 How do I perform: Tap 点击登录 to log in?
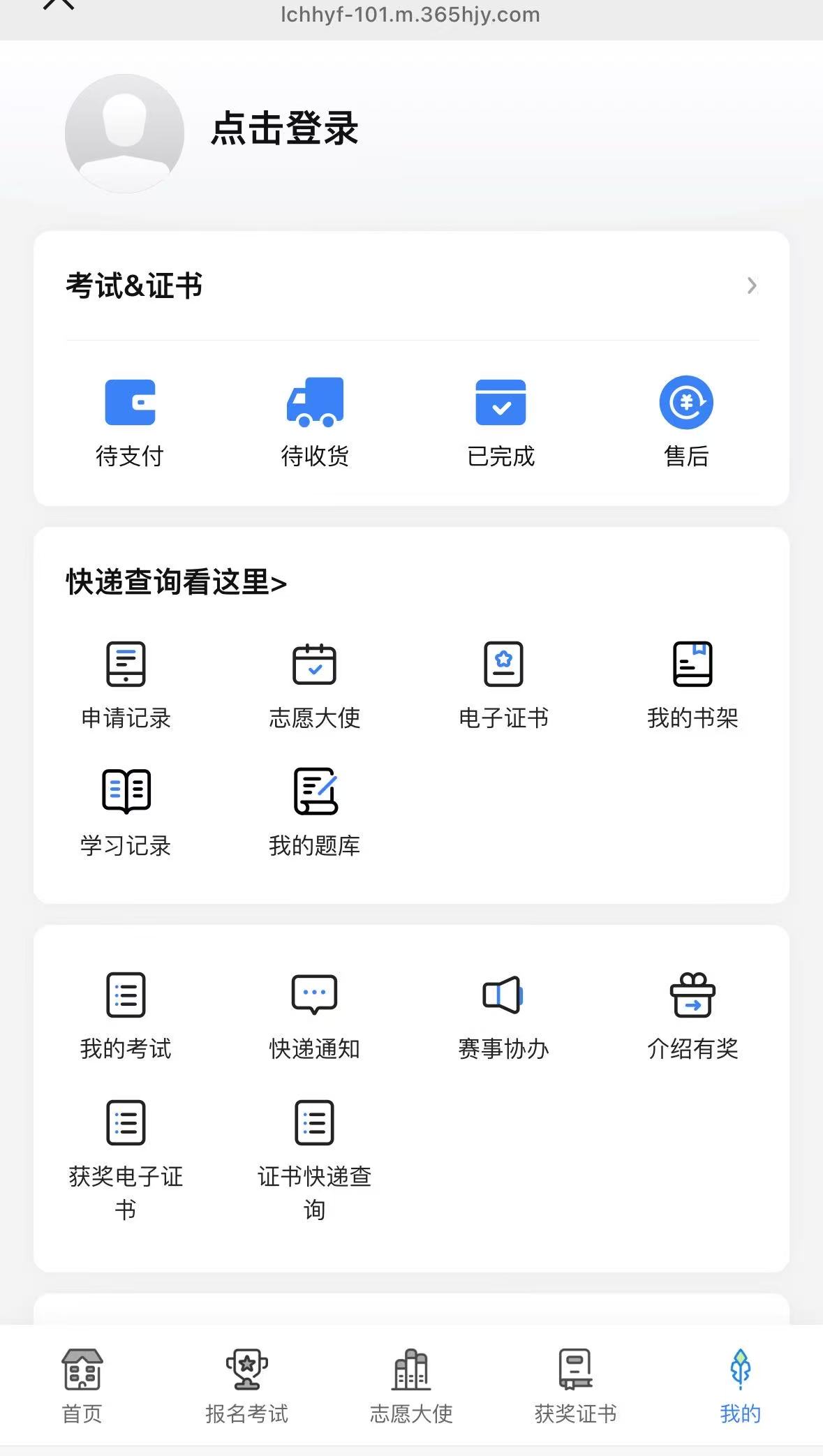285,129
